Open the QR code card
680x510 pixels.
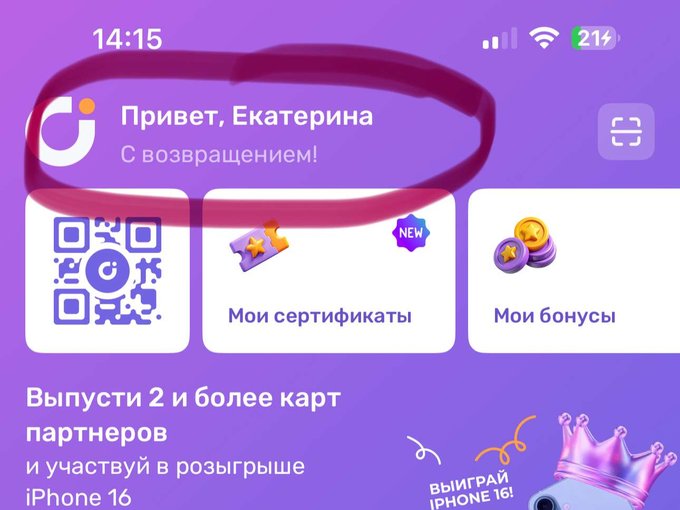point(107,270)
